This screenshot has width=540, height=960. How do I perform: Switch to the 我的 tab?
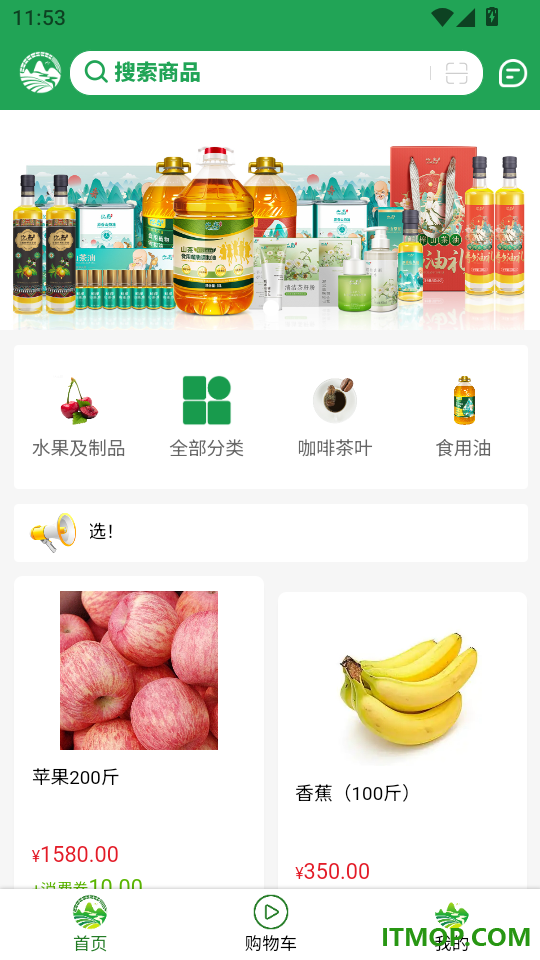(451, 924)
